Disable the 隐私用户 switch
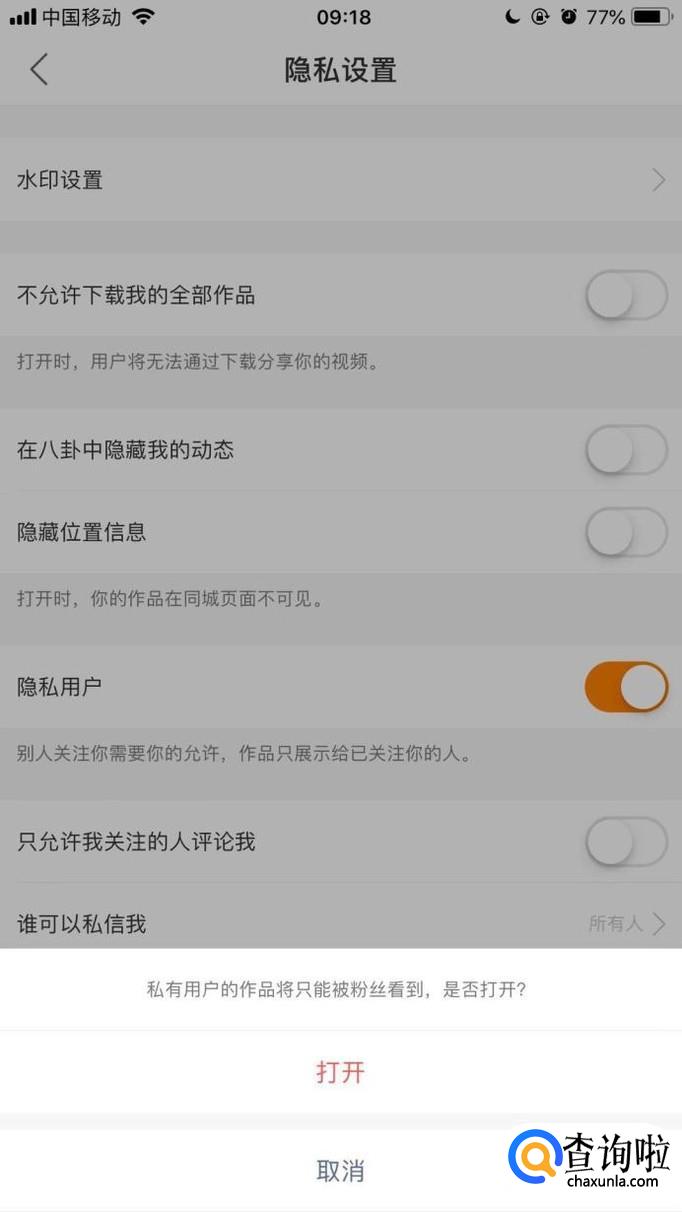 click(626, 687)
